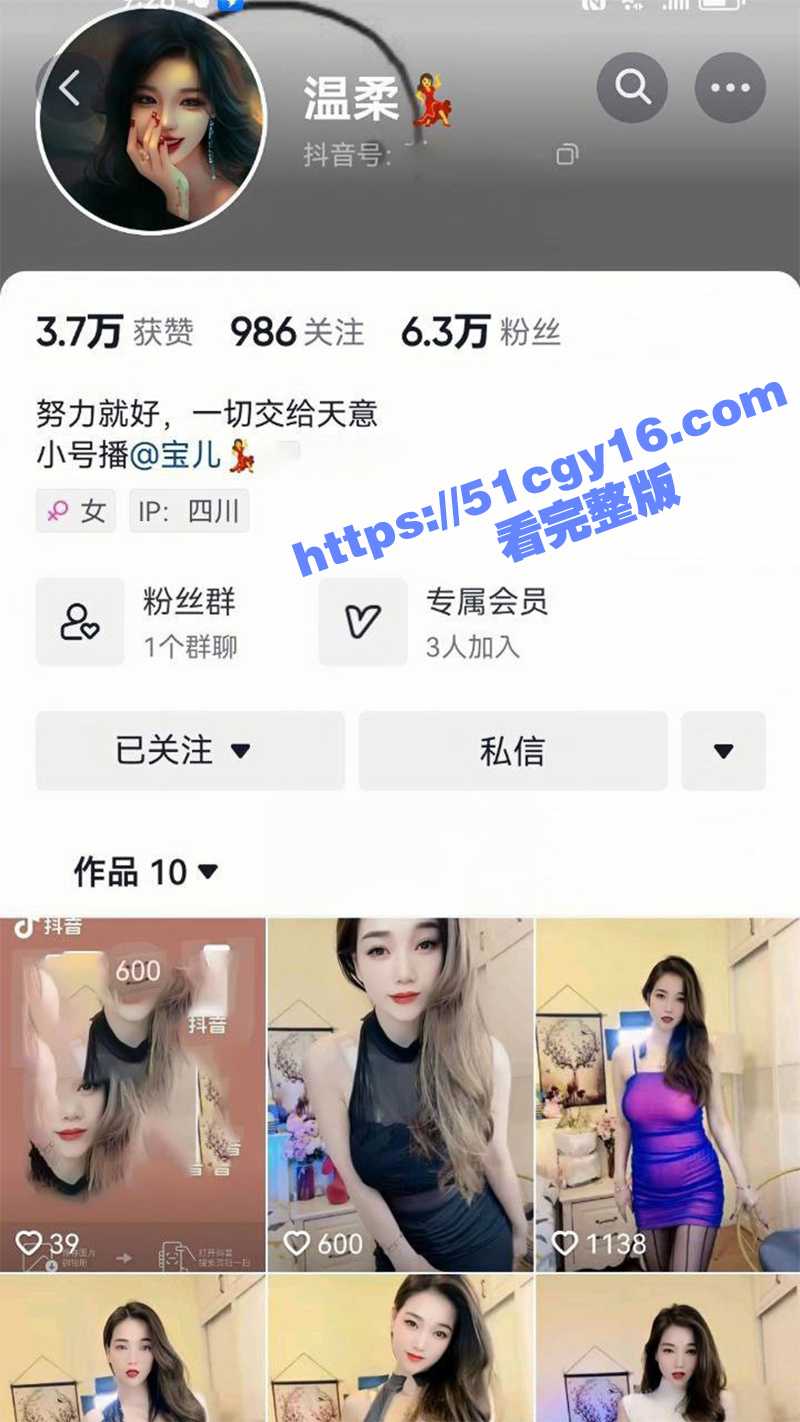Screen dimensions: 800x1422
Task: View the round profile avatar
Action: pyautogui.click(x=151, y=121)
